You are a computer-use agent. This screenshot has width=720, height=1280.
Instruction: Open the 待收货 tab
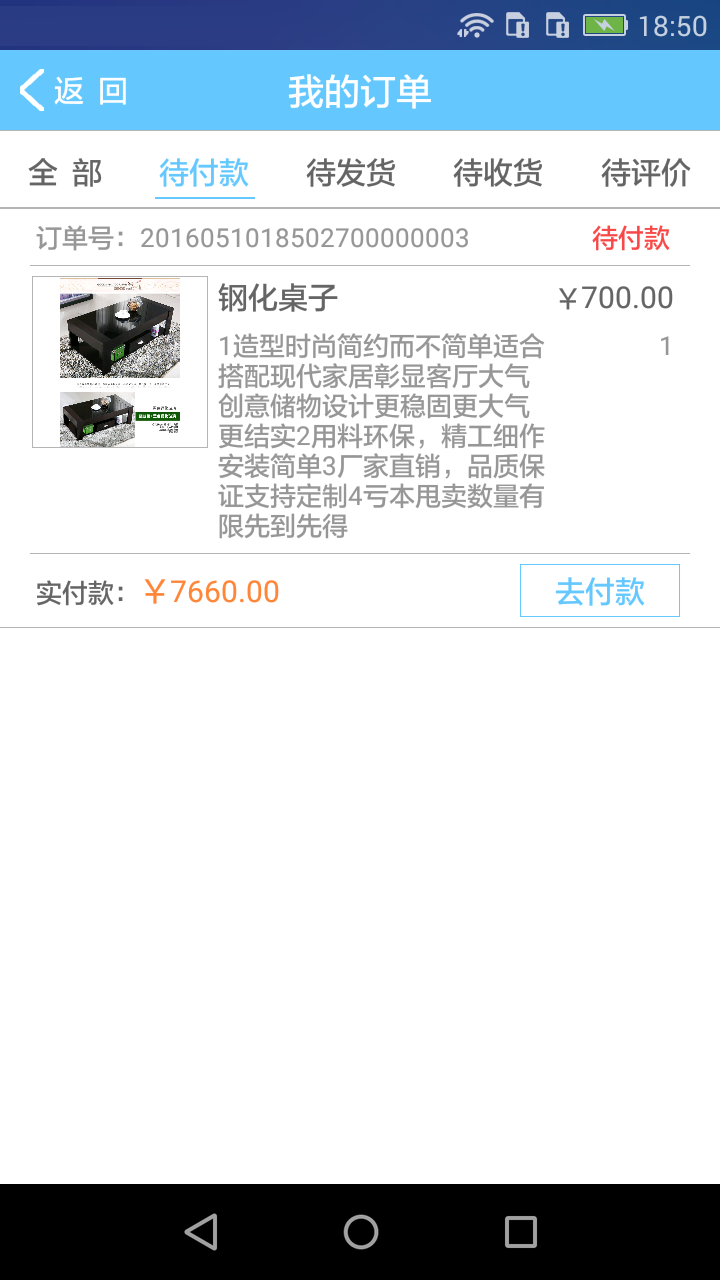click(x=498, y=173)
